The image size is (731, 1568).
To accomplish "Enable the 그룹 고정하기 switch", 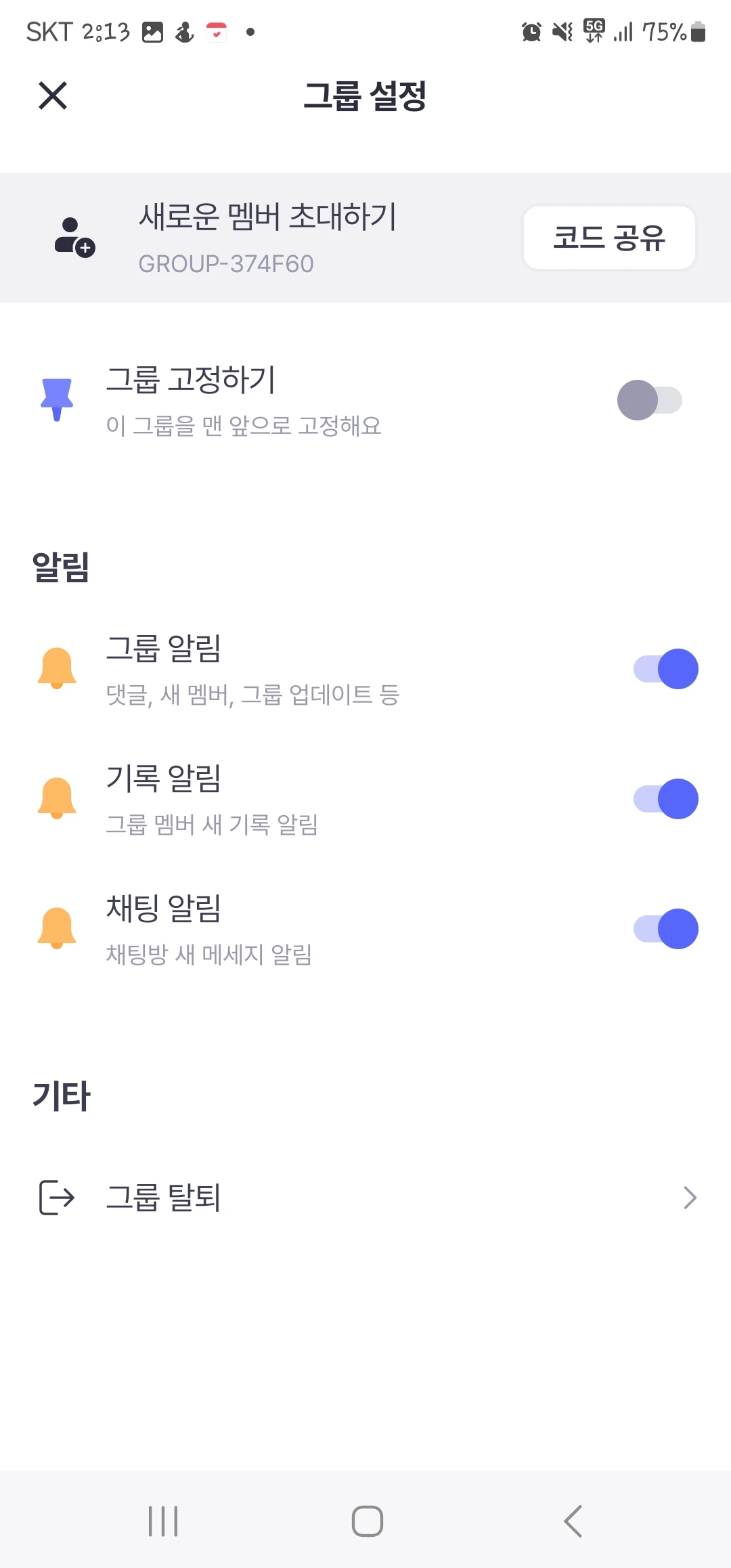I will (x=649, y=400).
